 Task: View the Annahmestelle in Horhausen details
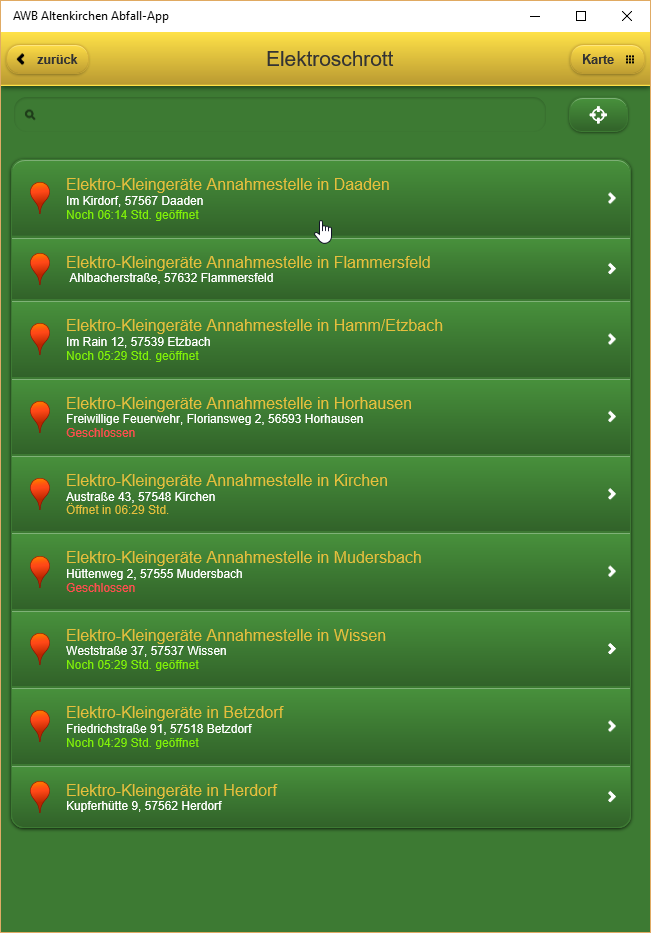(321, 417)
